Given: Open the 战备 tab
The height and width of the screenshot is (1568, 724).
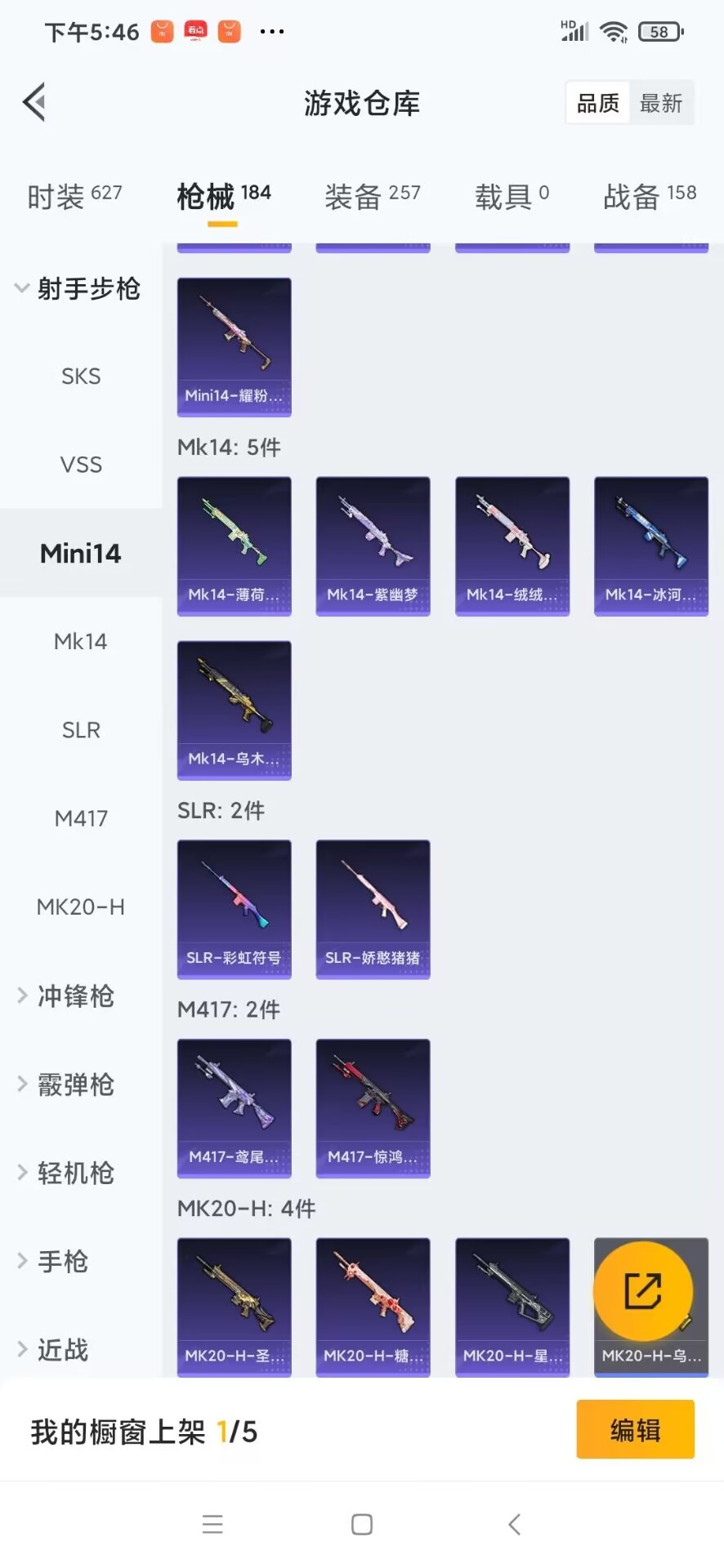Looking at the screenshot, I should pos(650,196).
